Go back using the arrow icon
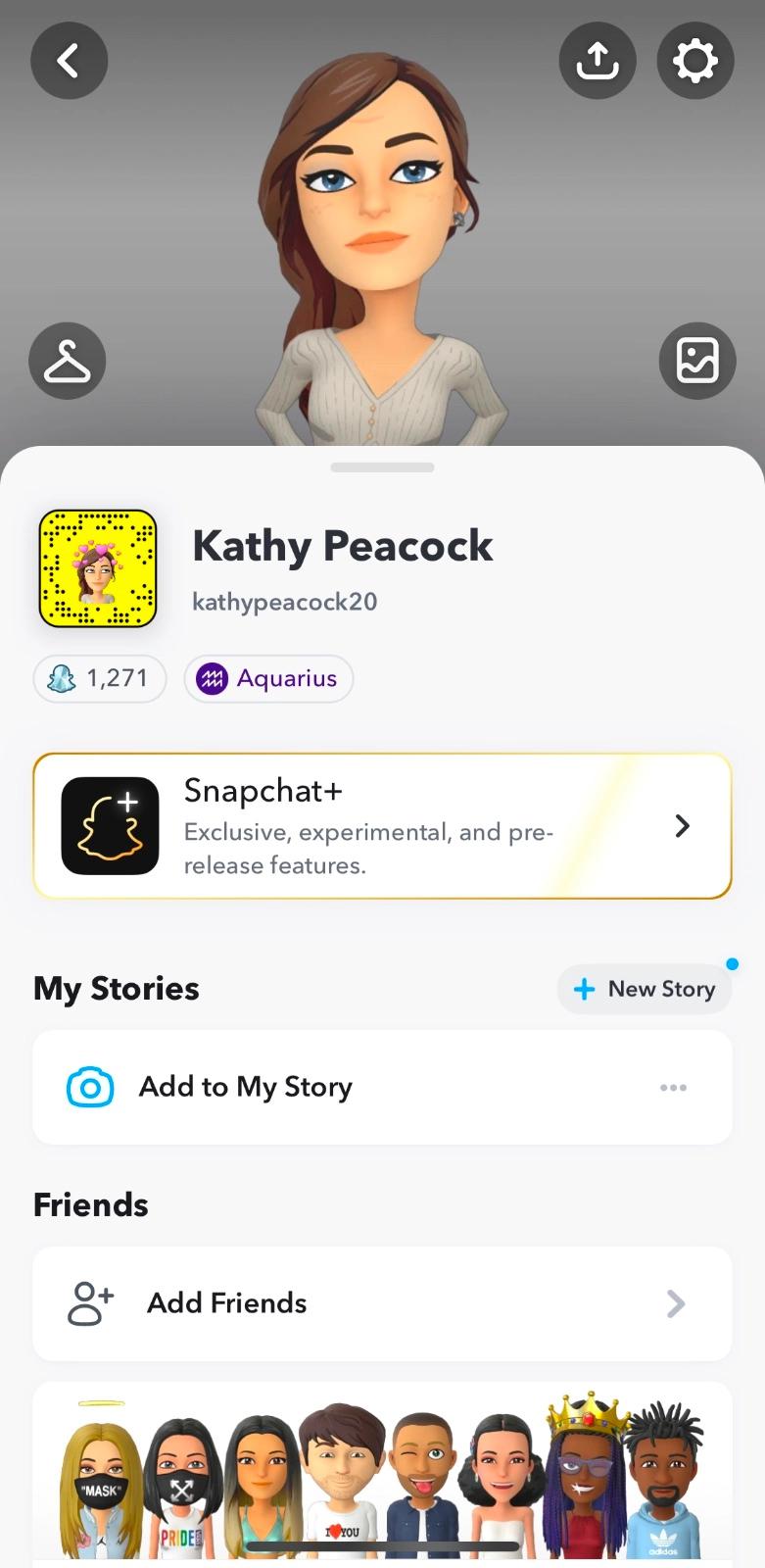765x1568 pixels. pos(69,62)
